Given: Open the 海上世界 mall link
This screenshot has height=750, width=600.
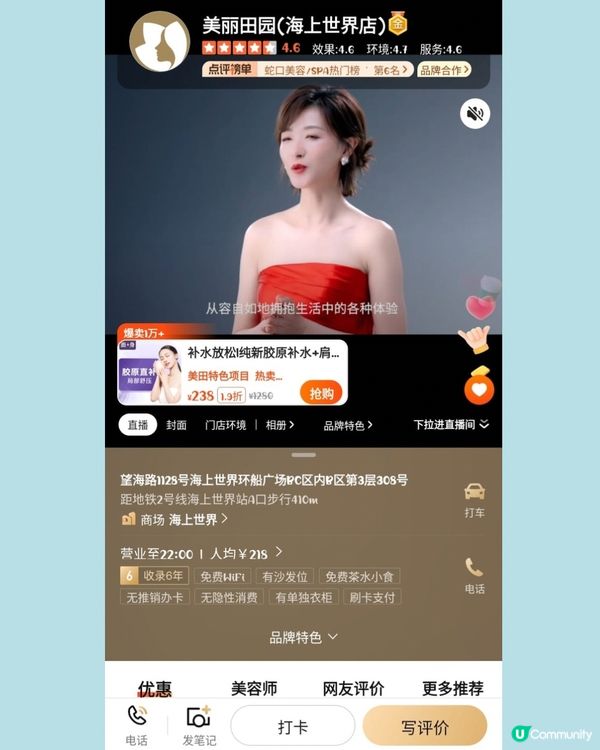Looking at the screenshot, I should click(198, 519).
